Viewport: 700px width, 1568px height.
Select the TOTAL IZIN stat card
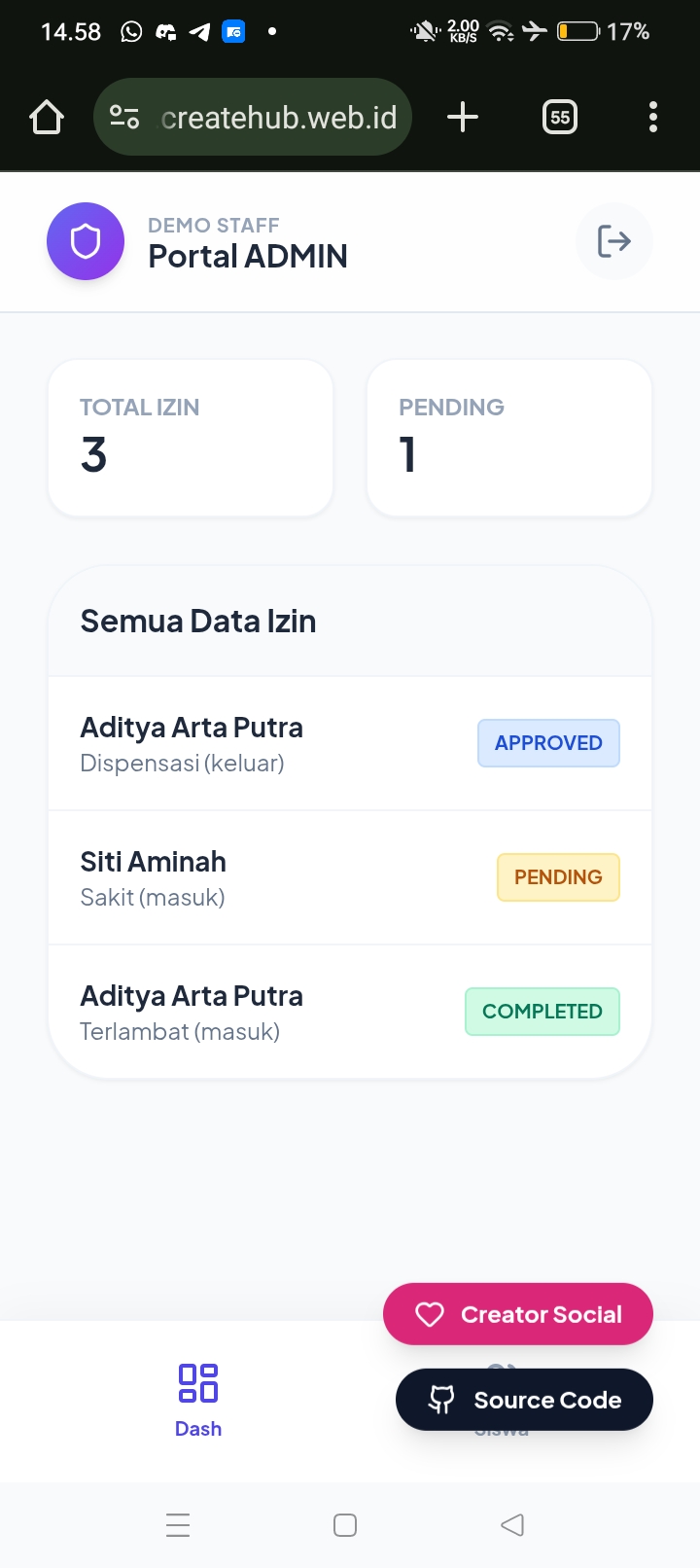click(190, 437)
